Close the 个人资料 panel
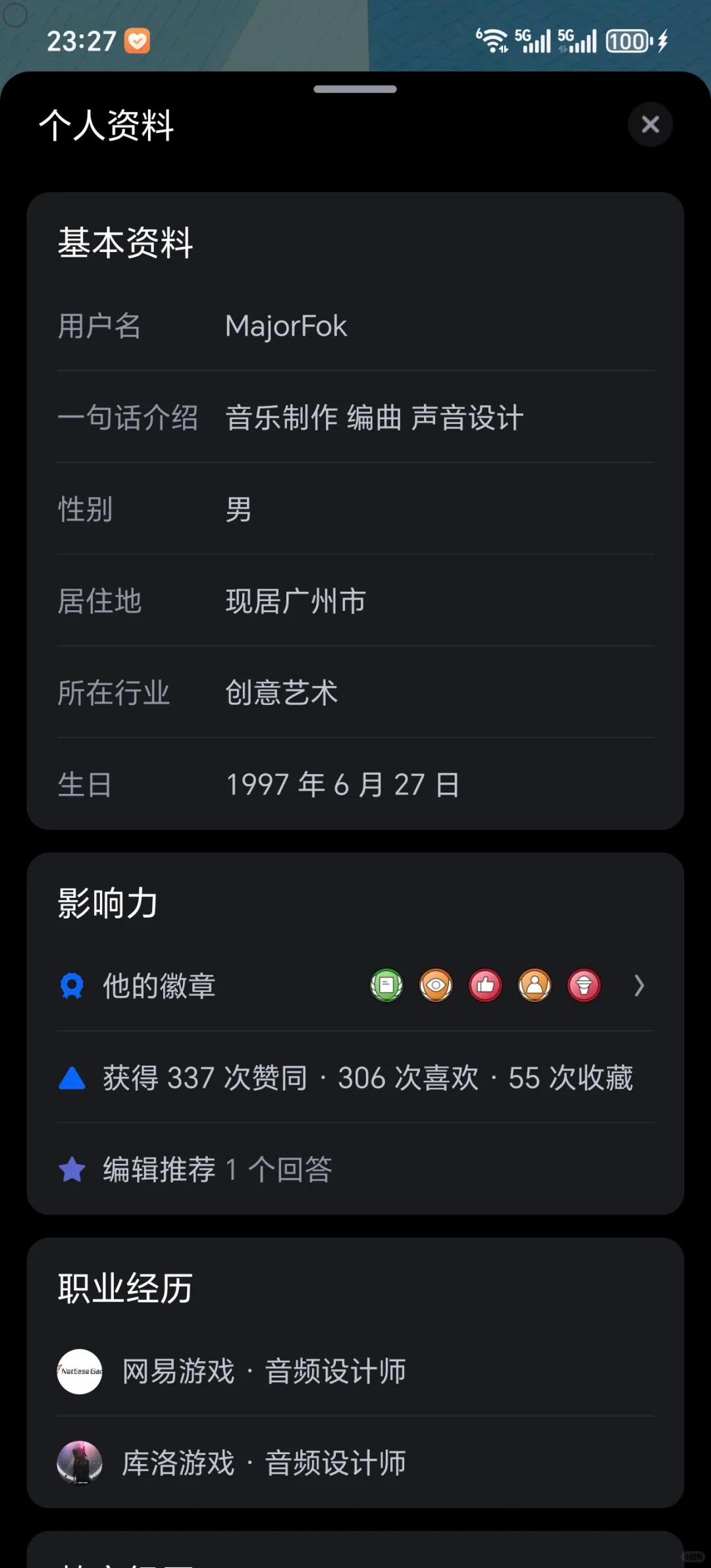711x1568 pixels. [650, 124]
